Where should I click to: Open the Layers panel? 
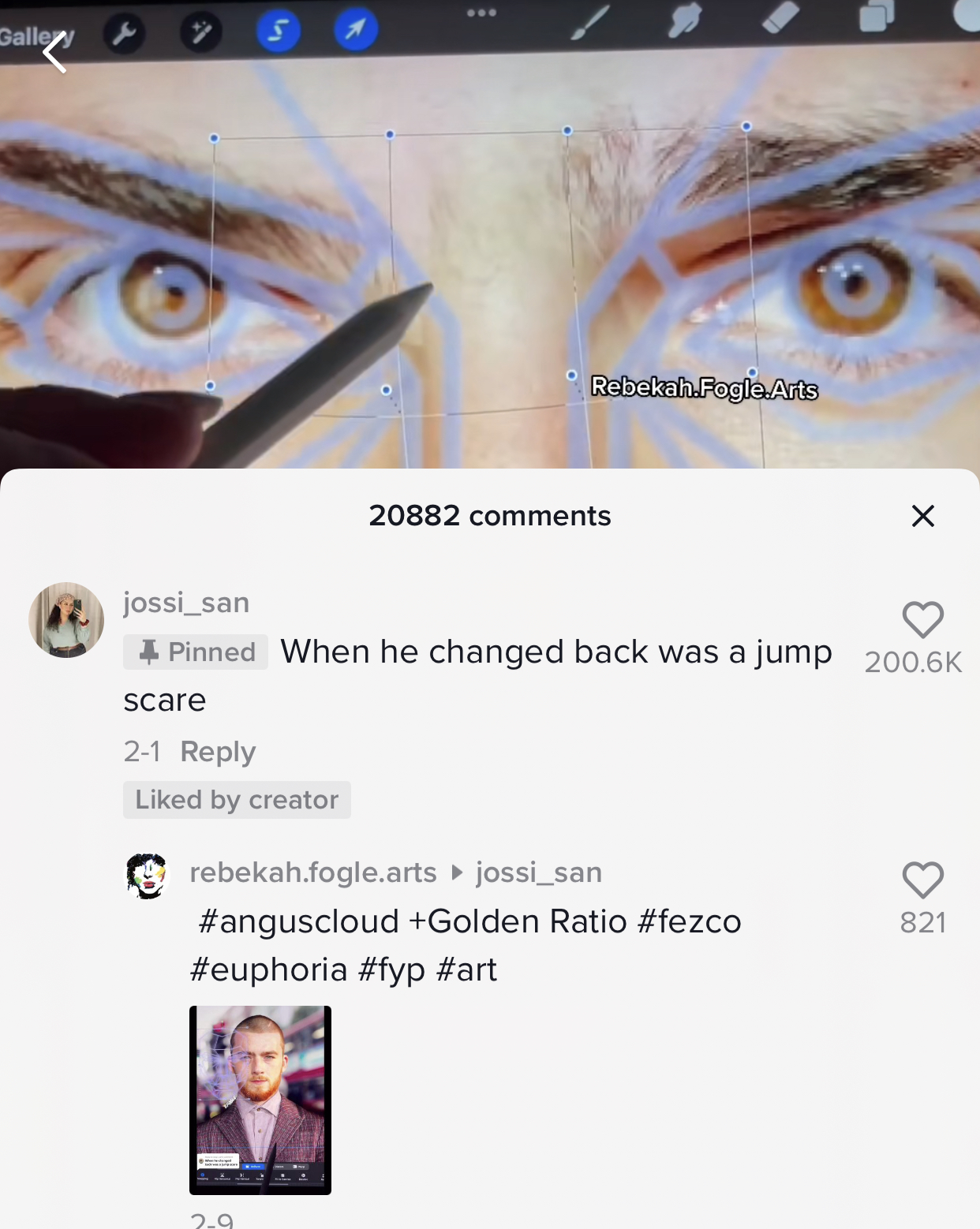click(876, 17)
